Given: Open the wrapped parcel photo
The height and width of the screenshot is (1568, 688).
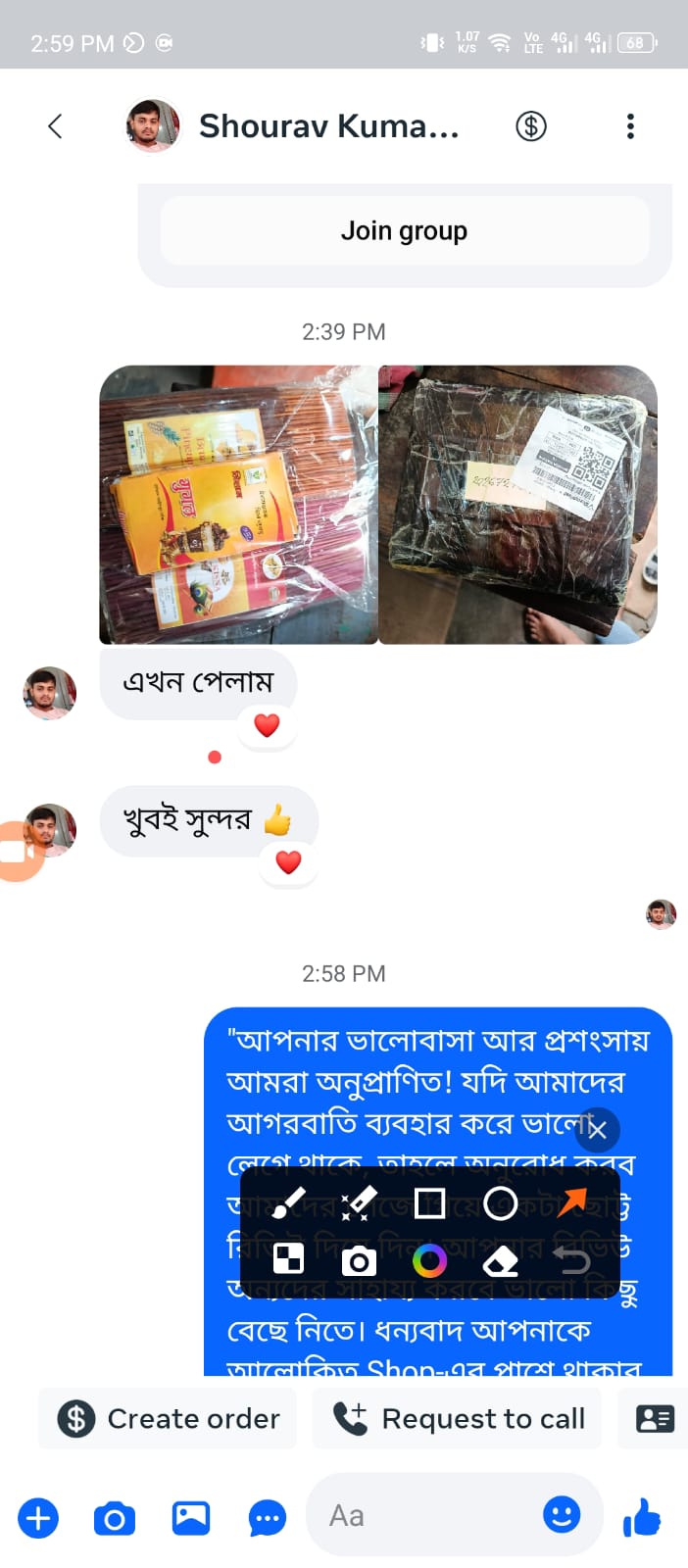Looking at the screenshot, I should click(x=517, y=505).
